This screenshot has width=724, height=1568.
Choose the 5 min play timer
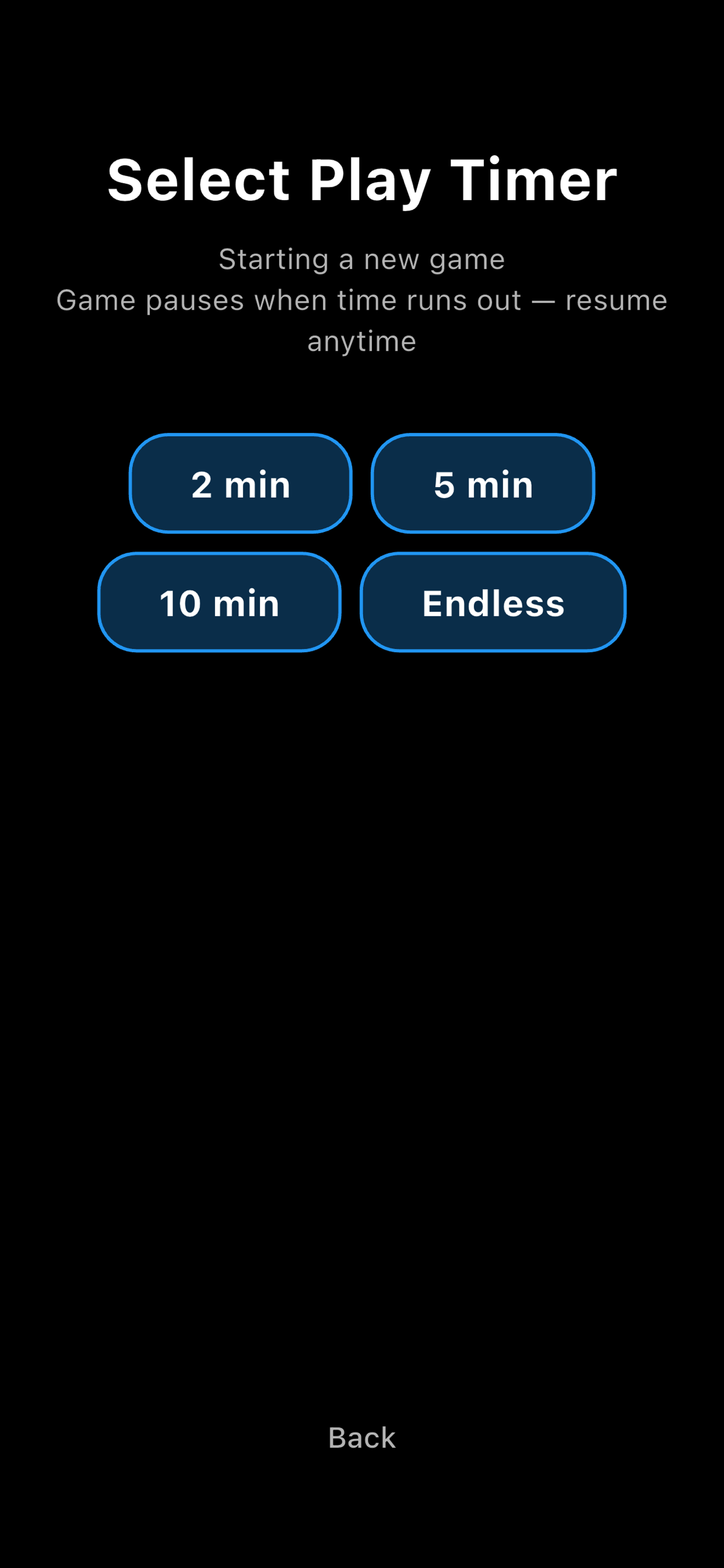[x=483, y=484]
